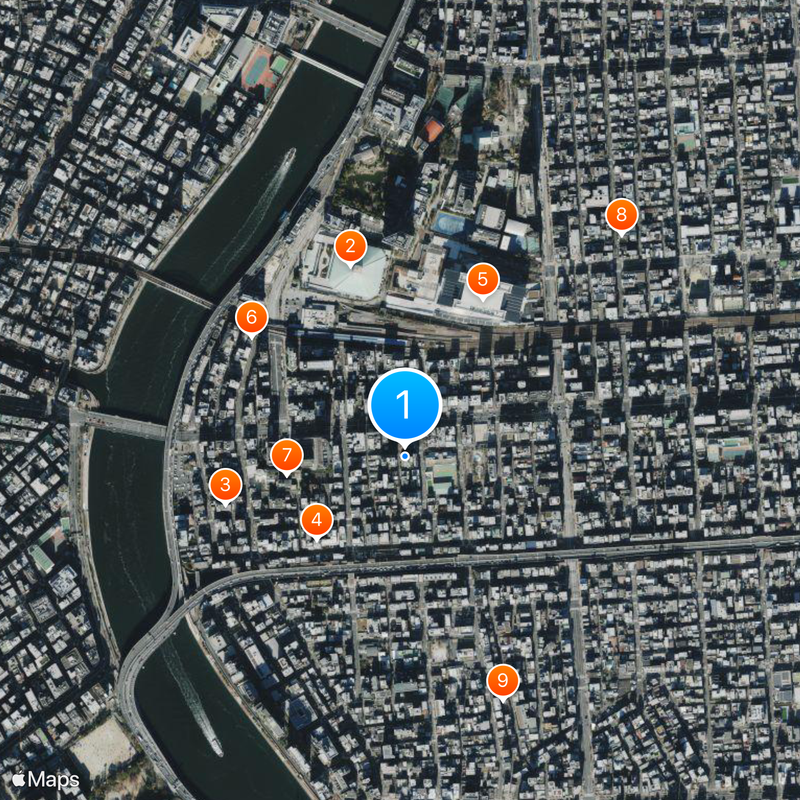Tap map pin number 8
800x800 pixels.
coord(622,213)
